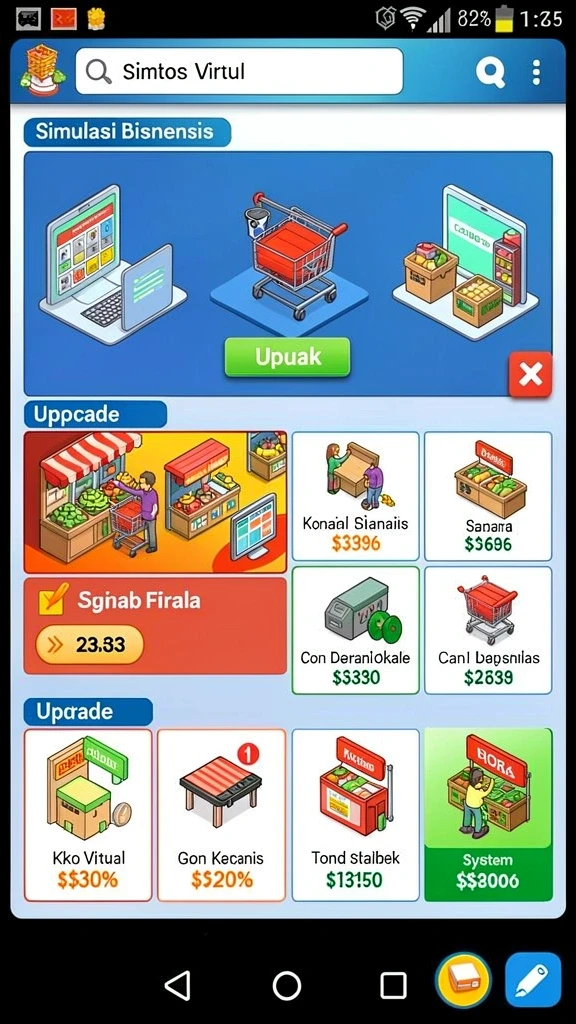Select the Kko Vitual upgrade card
This screenshot has width=576, height=1024.
pyautogui.click(x=88, y=815)
